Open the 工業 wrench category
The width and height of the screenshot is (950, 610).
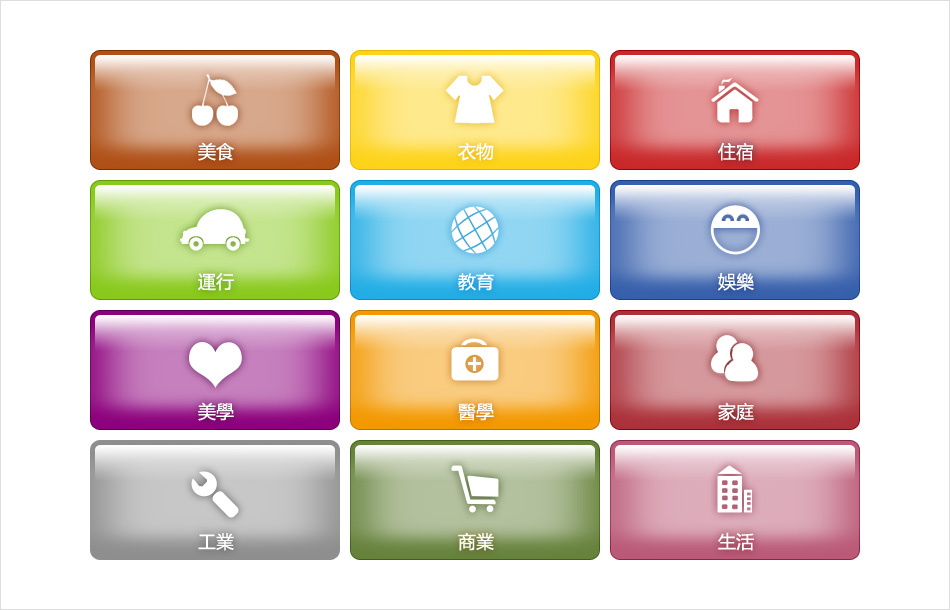pyautogui.click(x=215, y=500)
